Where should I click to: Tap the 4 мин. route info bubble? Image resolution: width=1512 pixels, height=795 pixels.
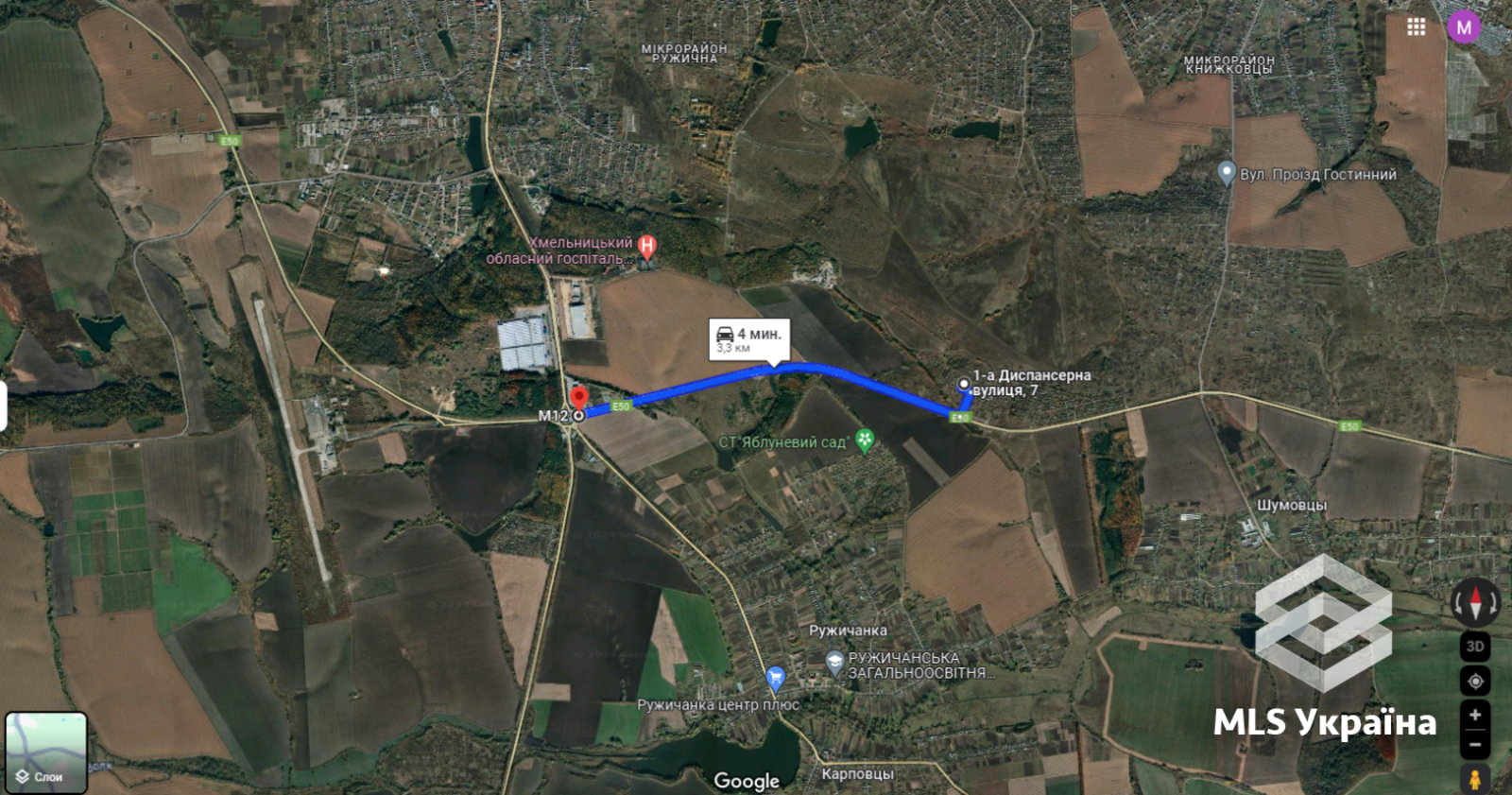click(750, 339)
